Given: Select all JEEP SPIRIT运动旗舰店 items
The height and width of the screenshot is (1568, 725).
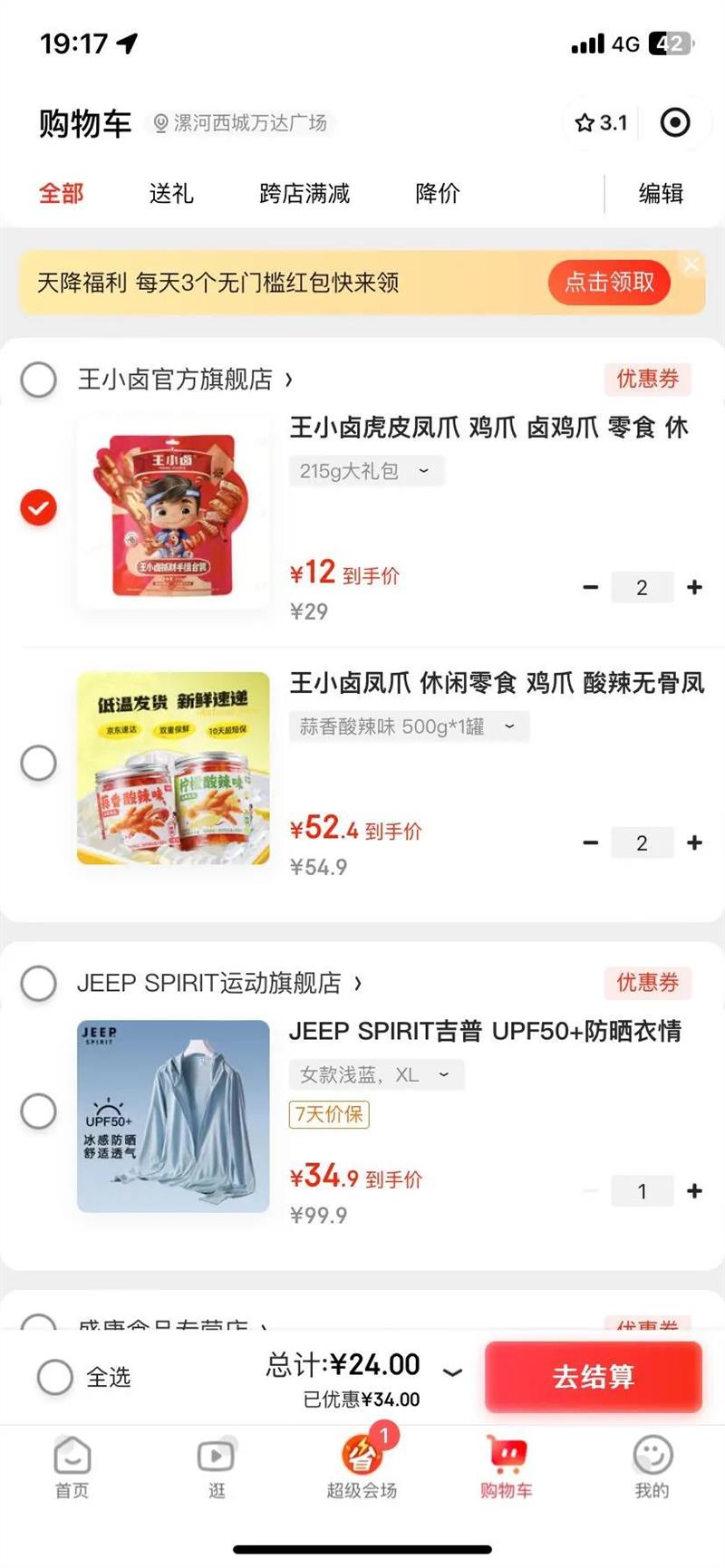Looking at the screenshot, I should coord(38,983).
